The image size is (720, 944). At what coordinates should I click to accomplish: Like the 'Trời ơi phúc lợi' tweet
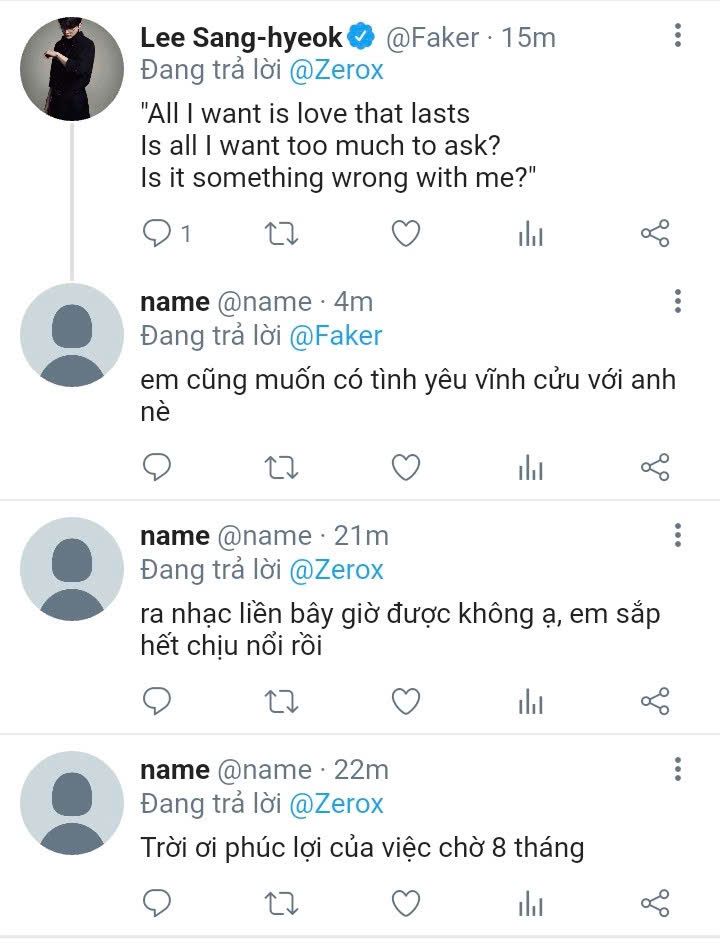coord(405,903)
